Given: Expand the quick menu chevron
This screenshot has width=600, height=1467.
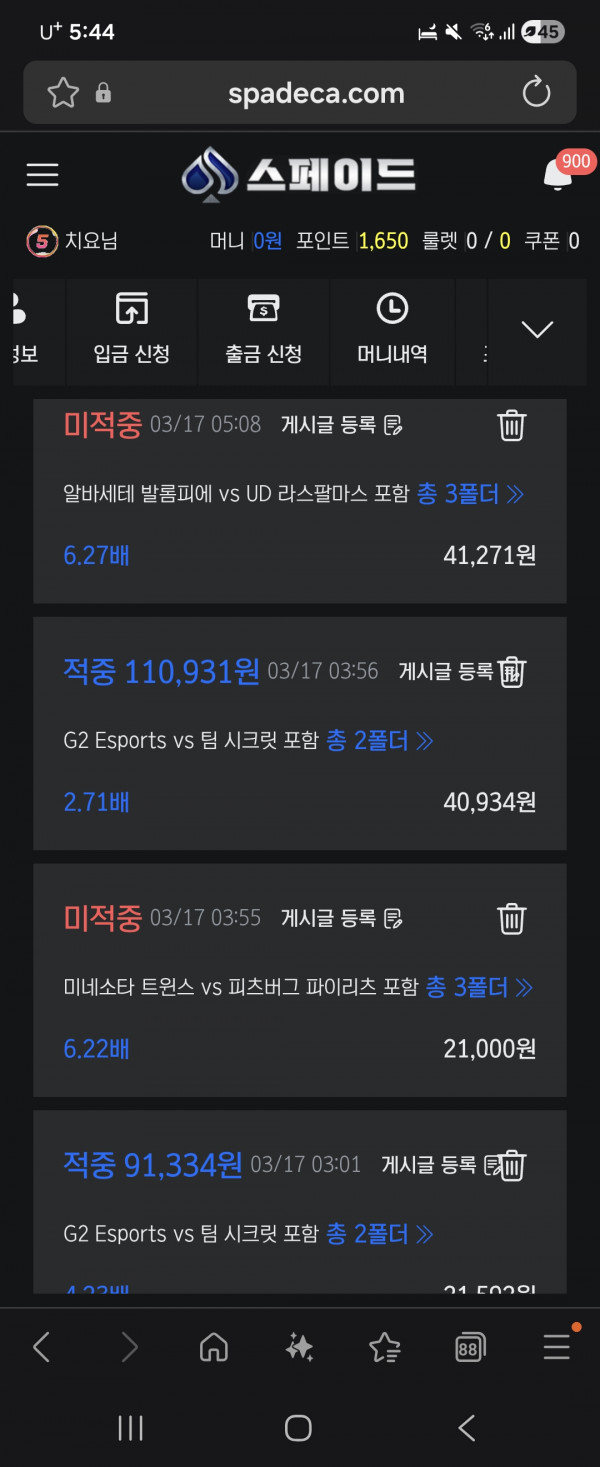Looking at the screenshot, I should tap(537, 330).
